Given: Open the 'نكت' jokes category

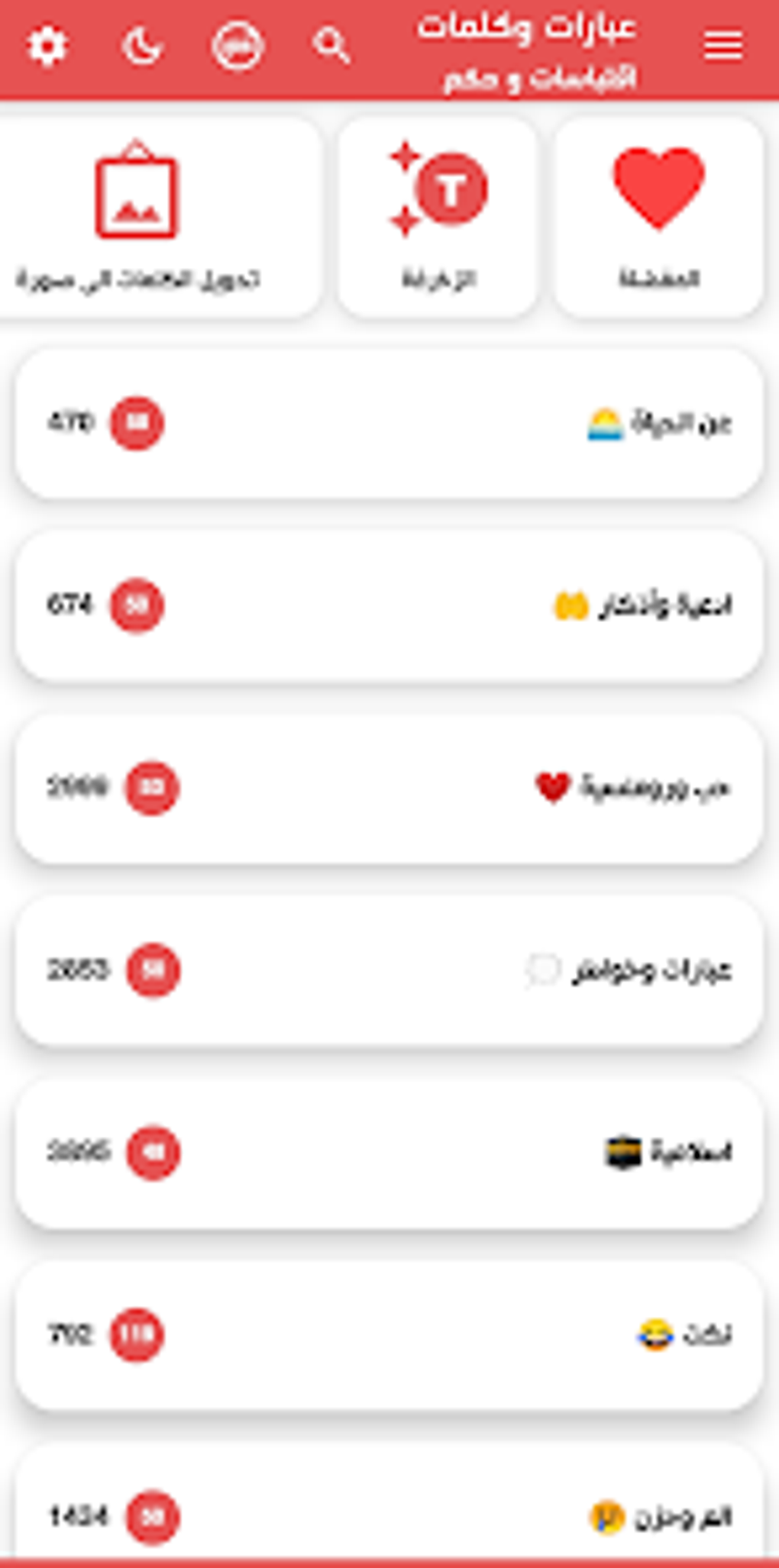Looking at the screenshot, I should [389, 1334].
